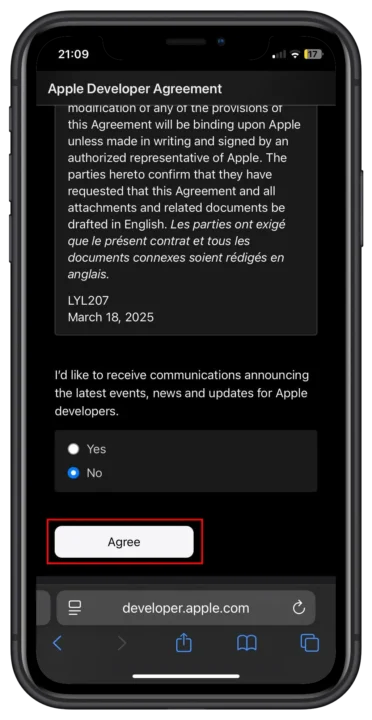Select the No radio option
Viewport: 372px width, 720px height.
tap(73, 472)
